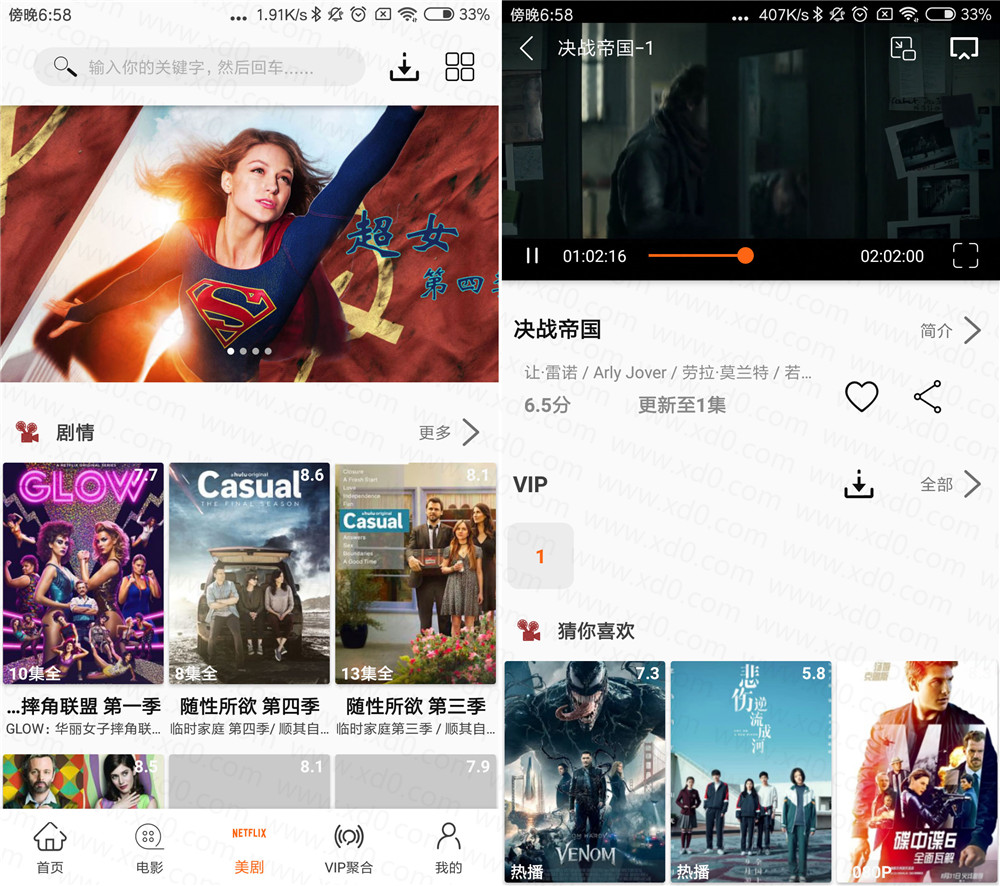Pause the video playback
1000x886 pixels.
(x=532, y=255)
